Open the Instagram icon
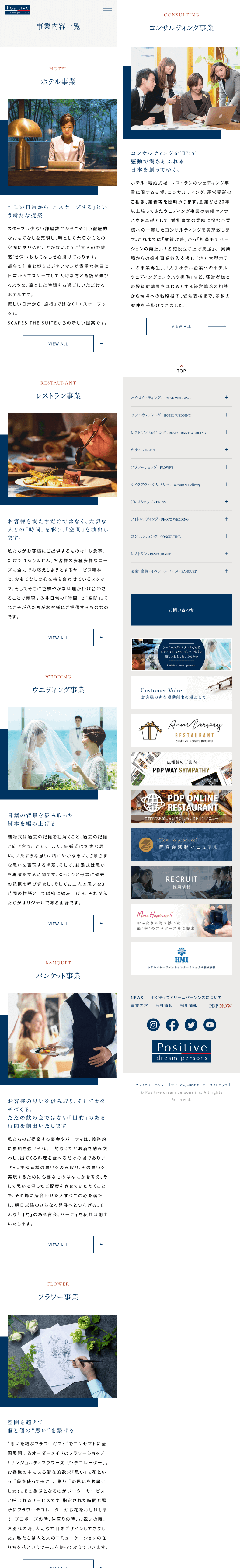This screenshot has width=240, height=1568. pyautogui.click(x=154, y=1024)
